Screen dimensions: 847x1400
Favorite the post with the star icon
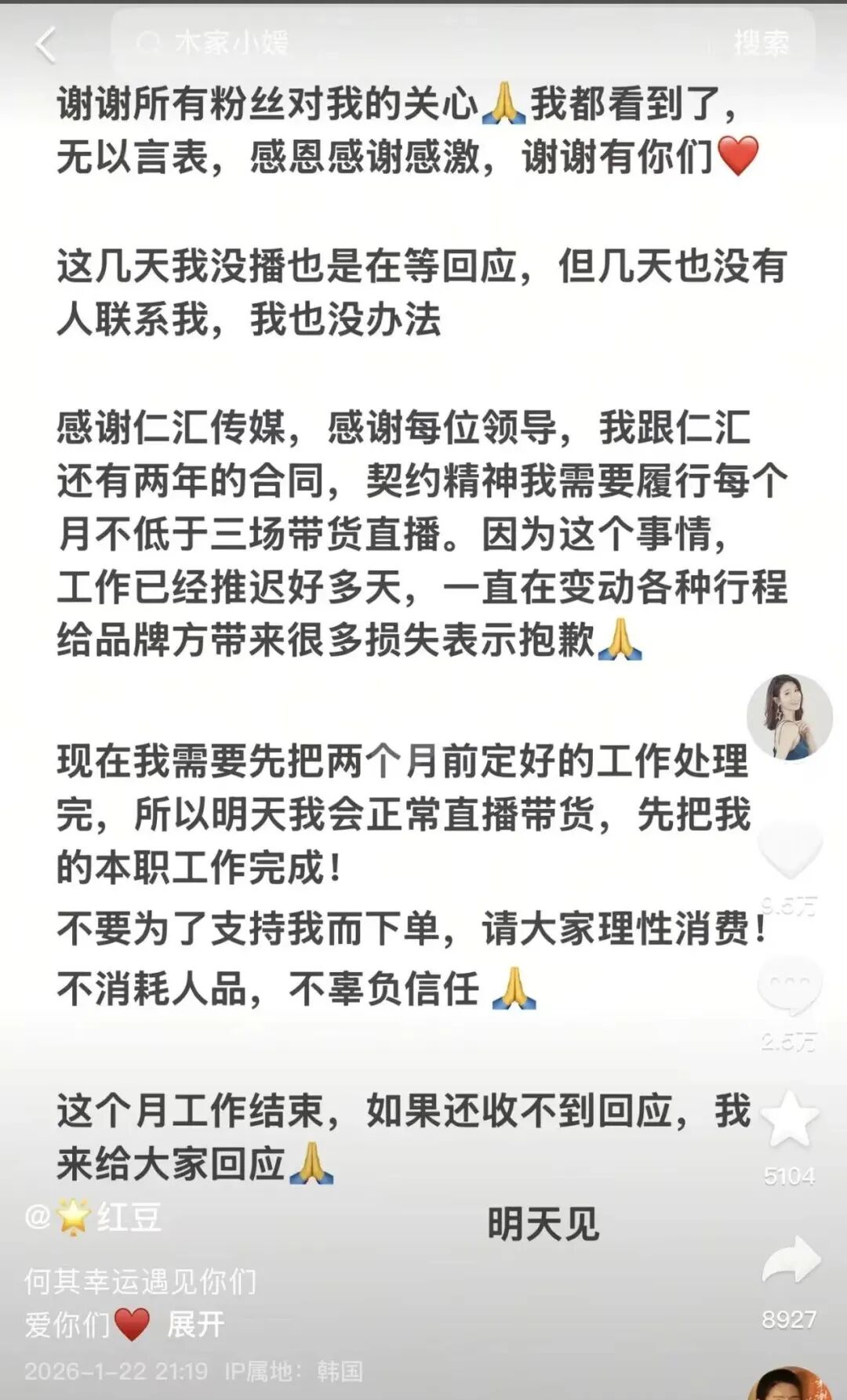point(789,1119)
